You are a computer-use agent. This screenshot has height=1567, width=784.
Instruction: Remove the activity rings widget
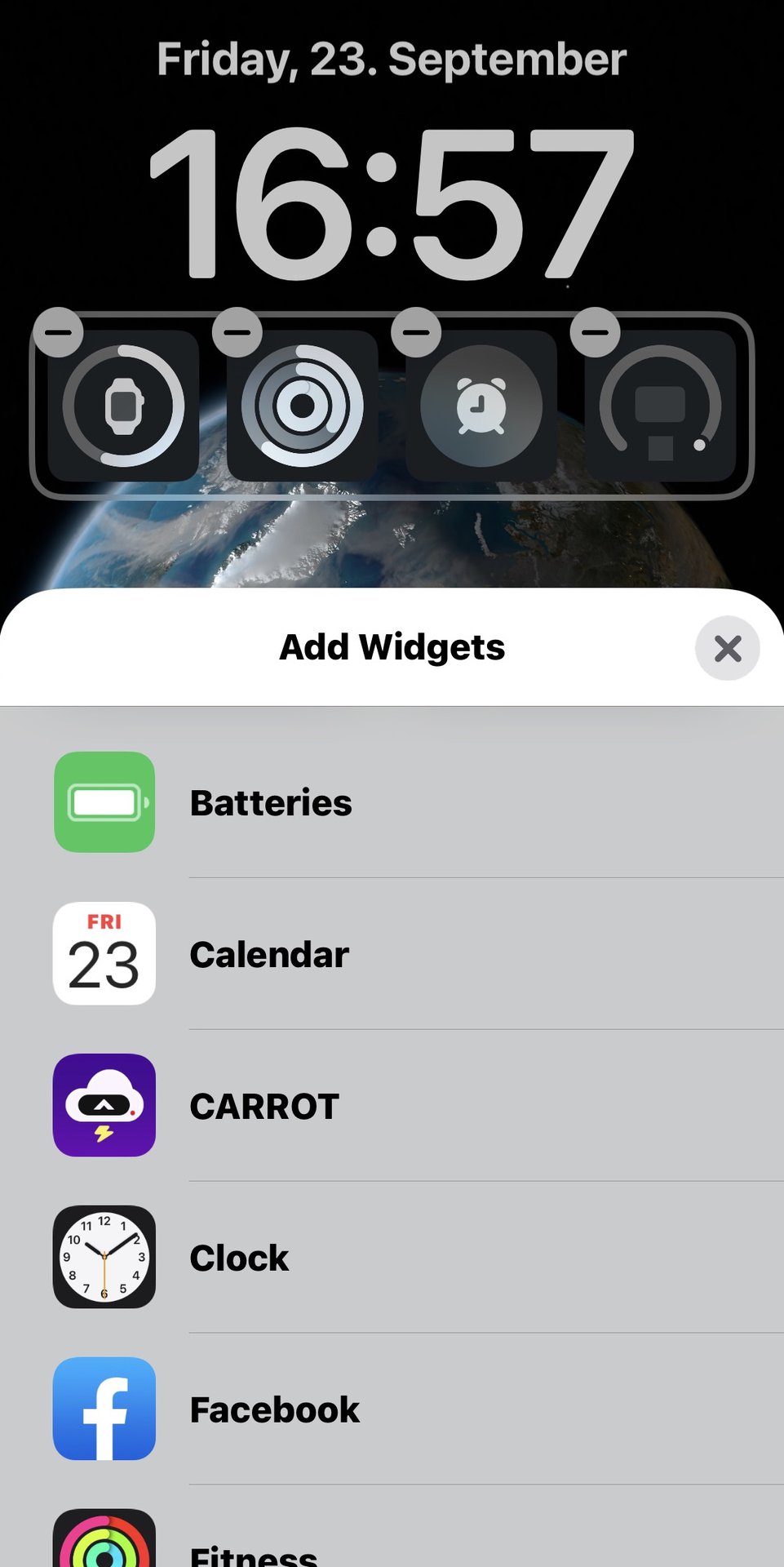pos(237,332)
